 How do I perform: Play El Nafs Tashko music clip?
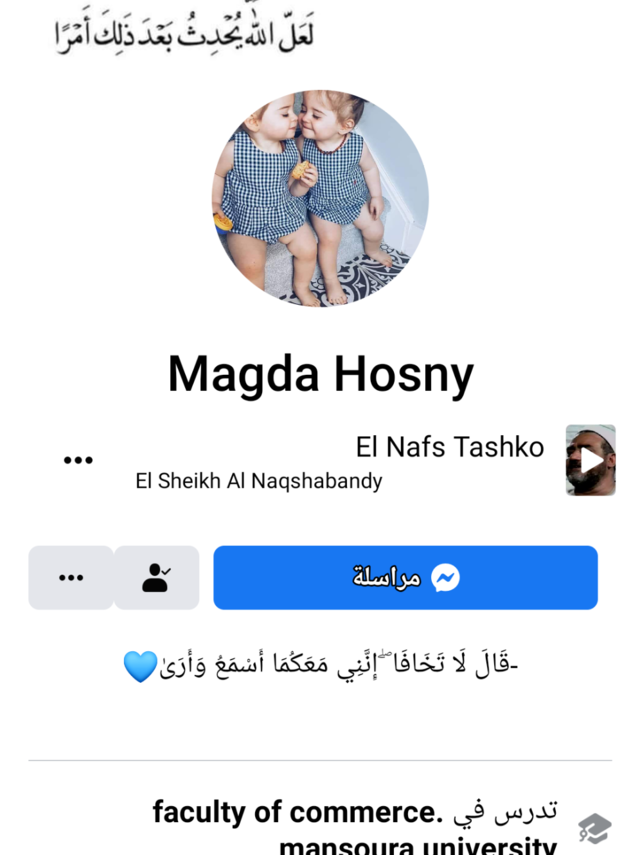[590, 460]
